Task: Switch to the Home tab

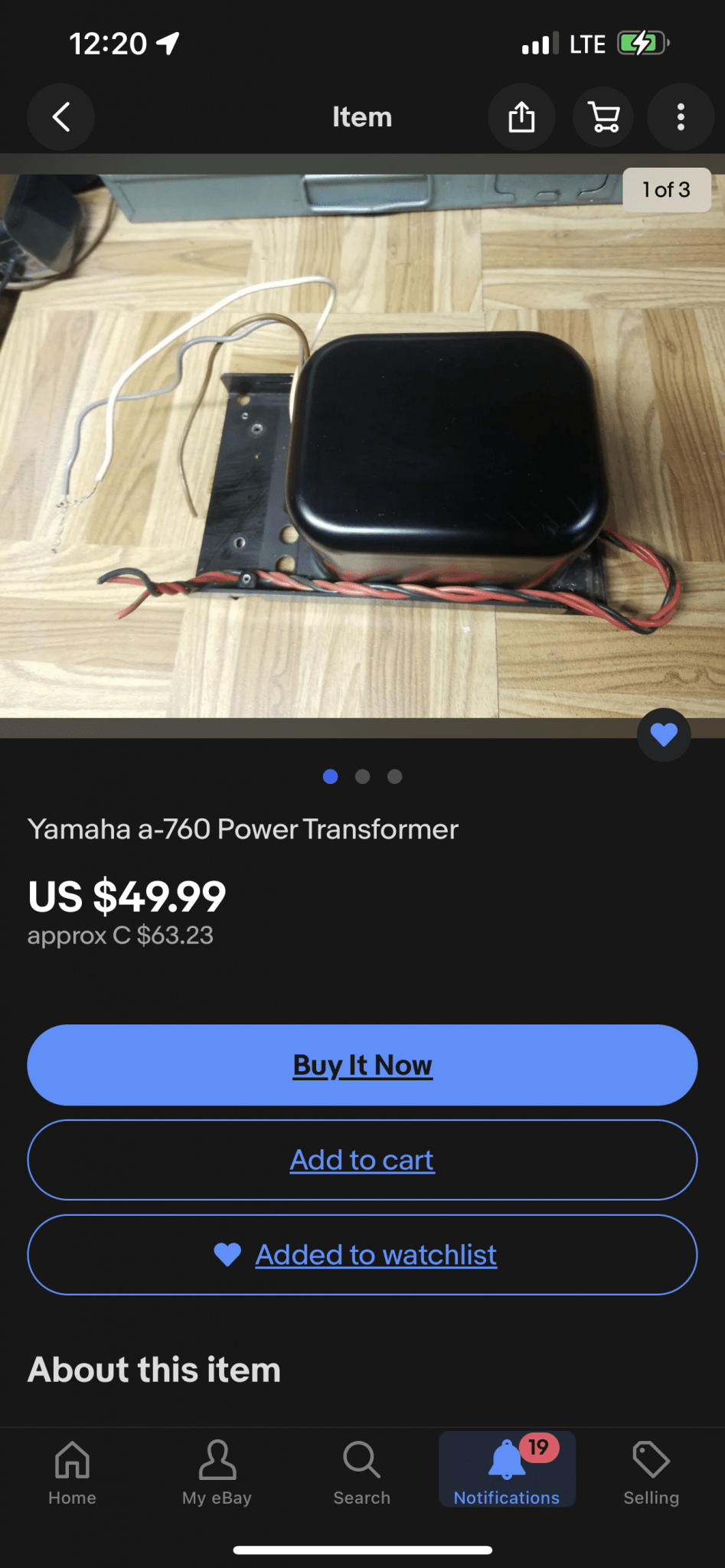Action: (73, 1472)
